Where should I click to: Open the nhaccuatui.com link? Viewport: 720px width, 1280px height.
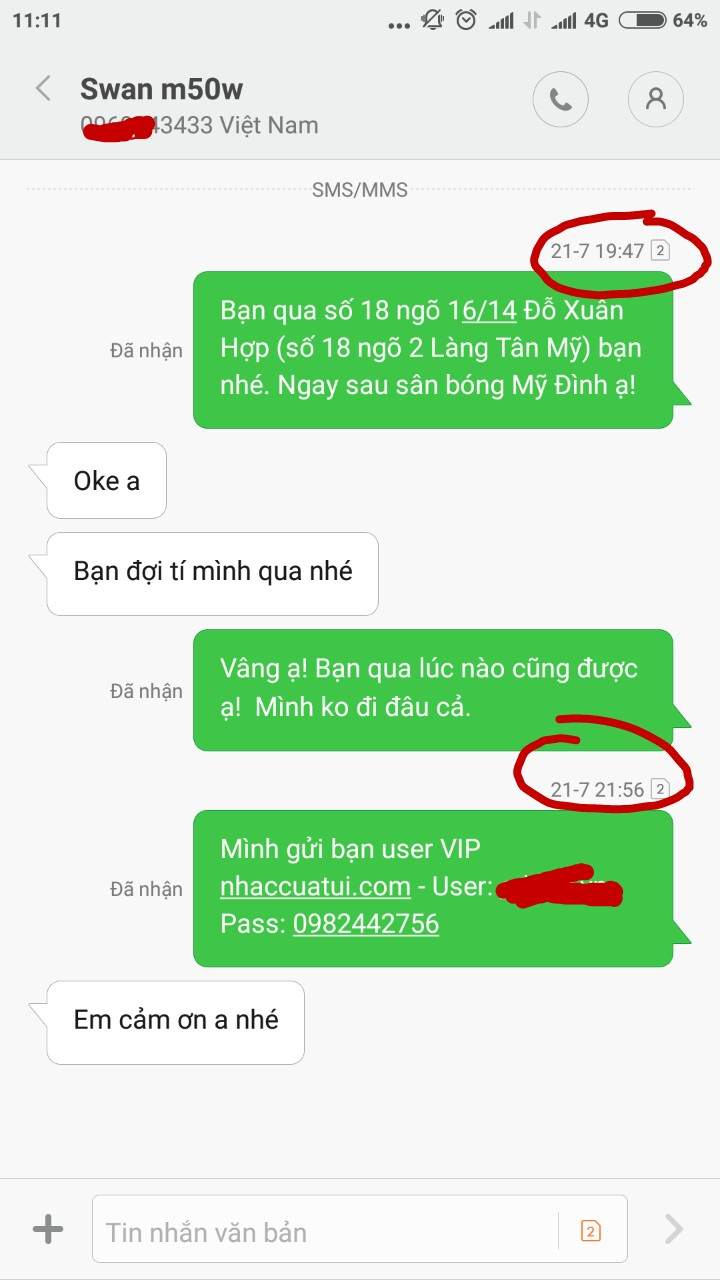(315, 886)
